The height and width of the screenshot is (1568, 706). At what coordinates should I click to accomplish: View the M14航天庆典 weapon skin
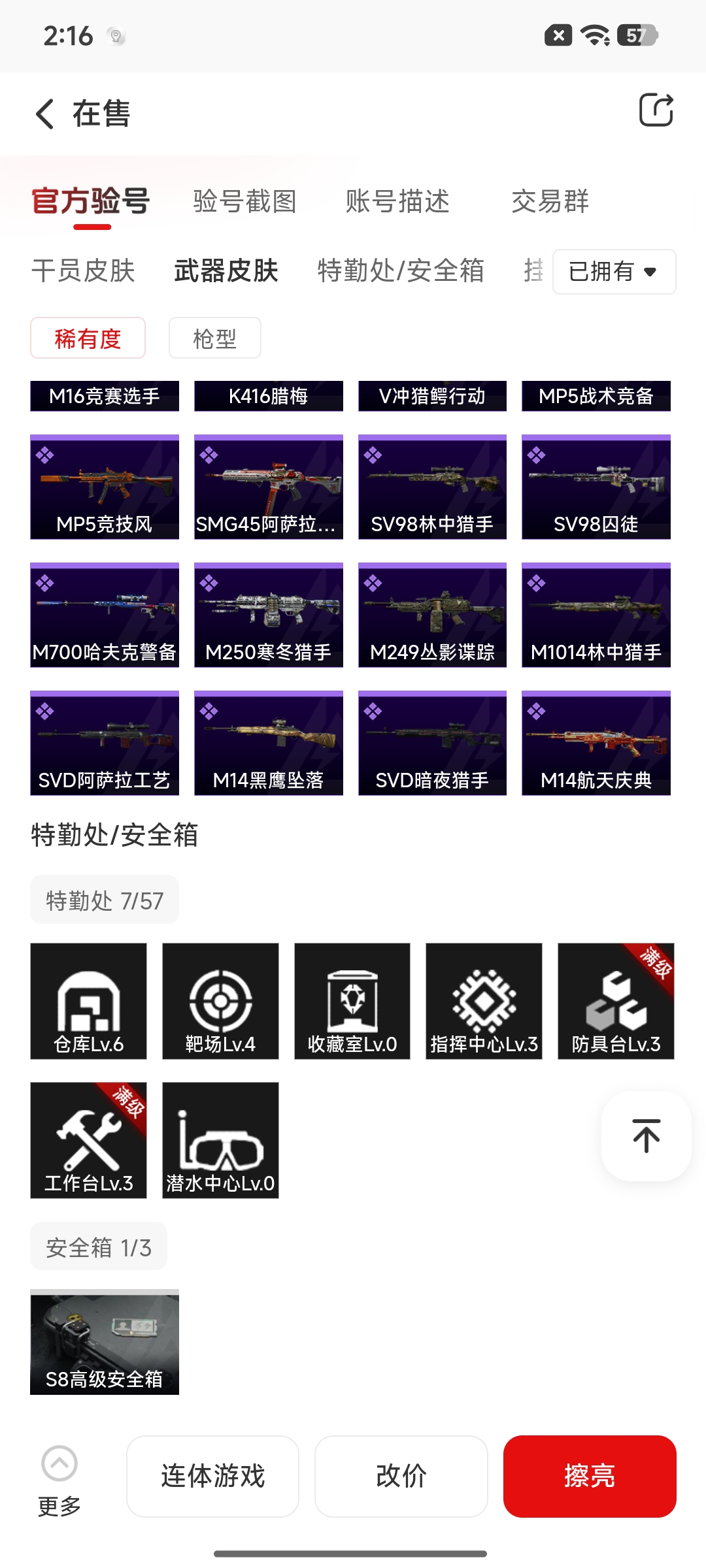(596, 743)
